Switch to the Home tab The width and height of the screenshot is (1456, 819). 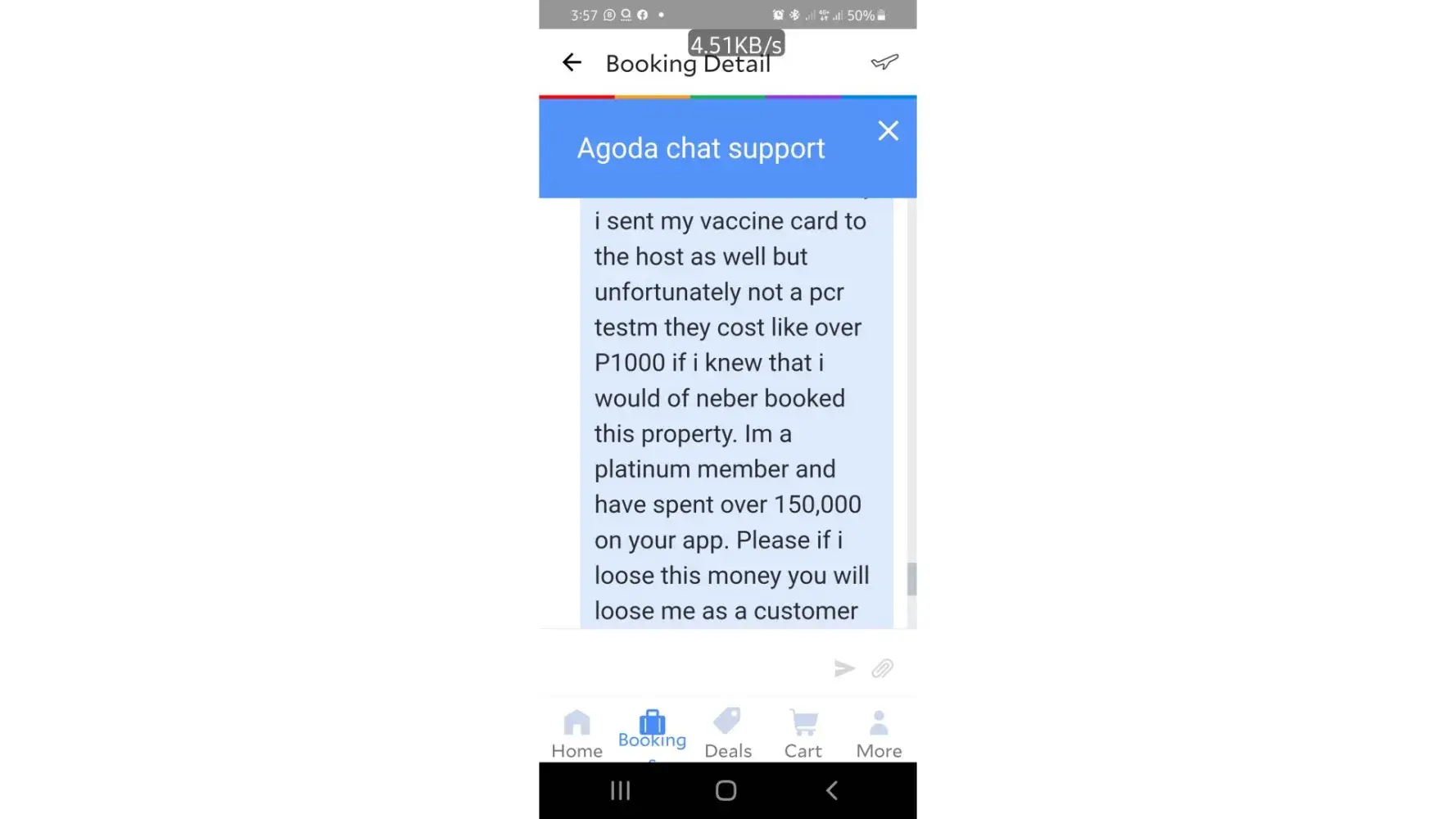coord(577,734)
